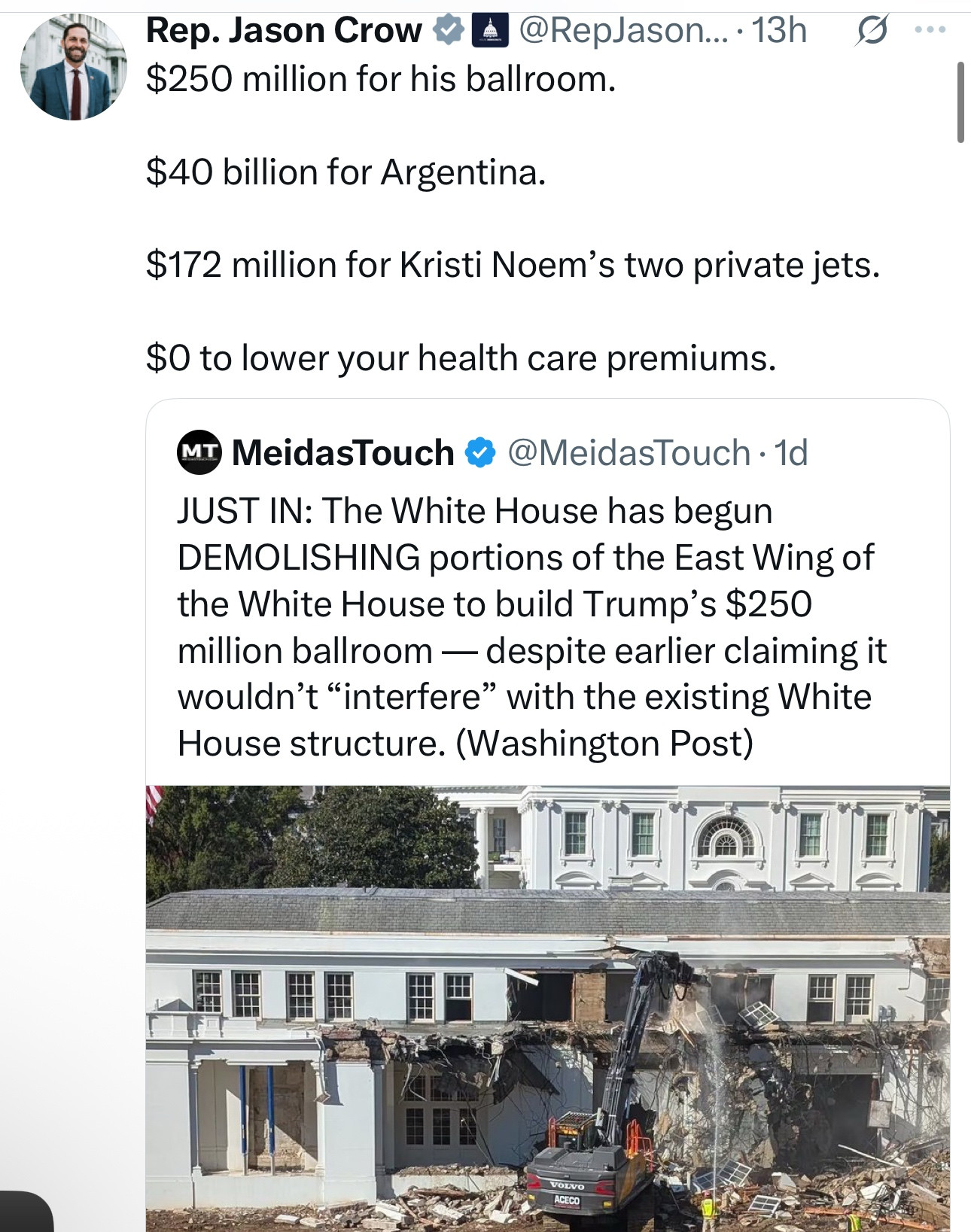The image size is (971, 1232).
Task: View the East Wing demolition photo
Action: (x=547, y=1007)
